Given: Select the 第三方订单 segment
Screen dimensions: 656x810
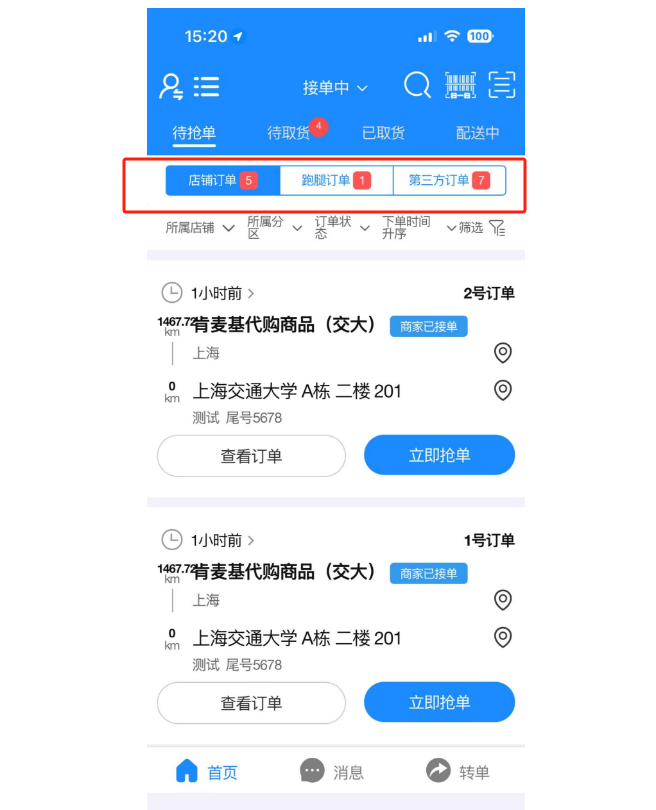Looking at the screenshot, I should [449, 181].
